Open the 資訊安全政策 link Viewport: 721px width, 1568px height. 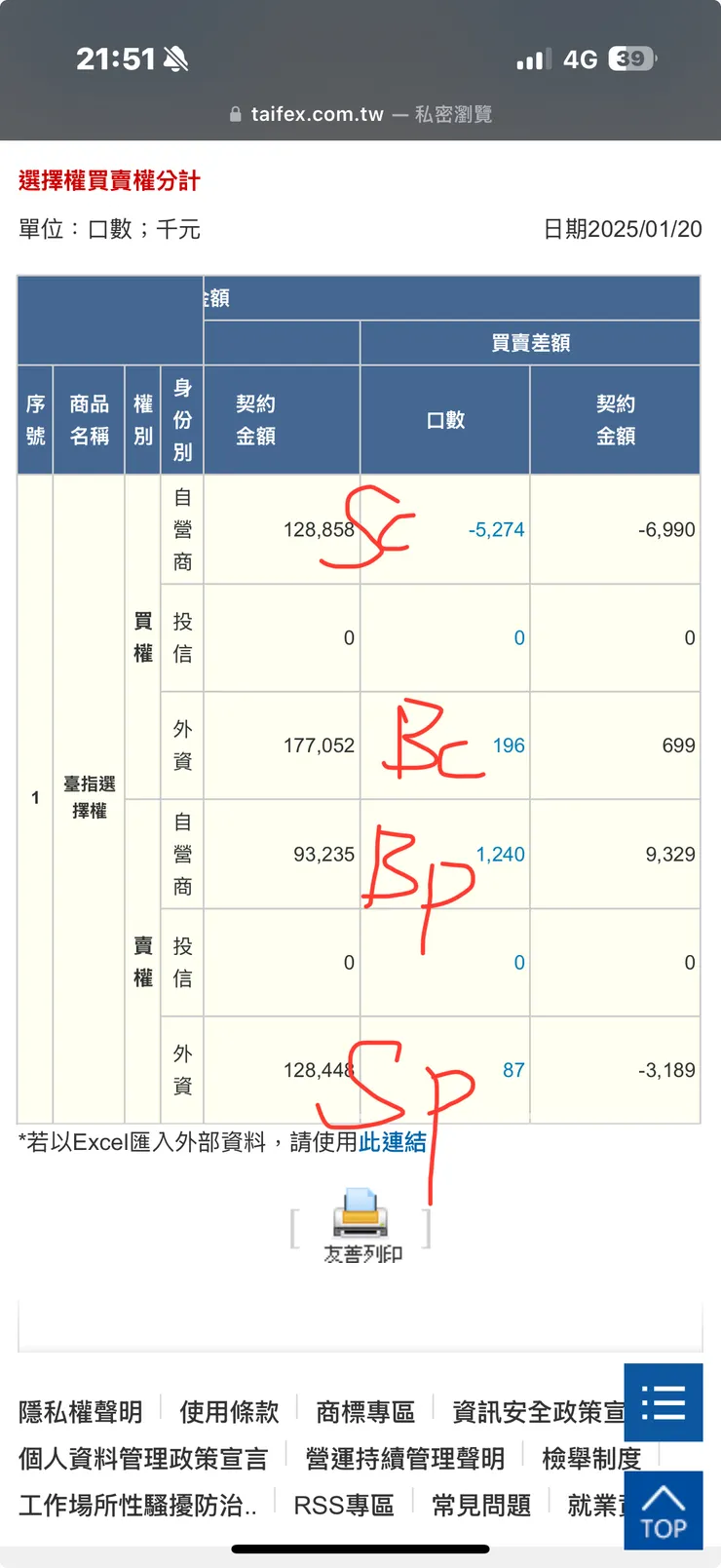538,1411
